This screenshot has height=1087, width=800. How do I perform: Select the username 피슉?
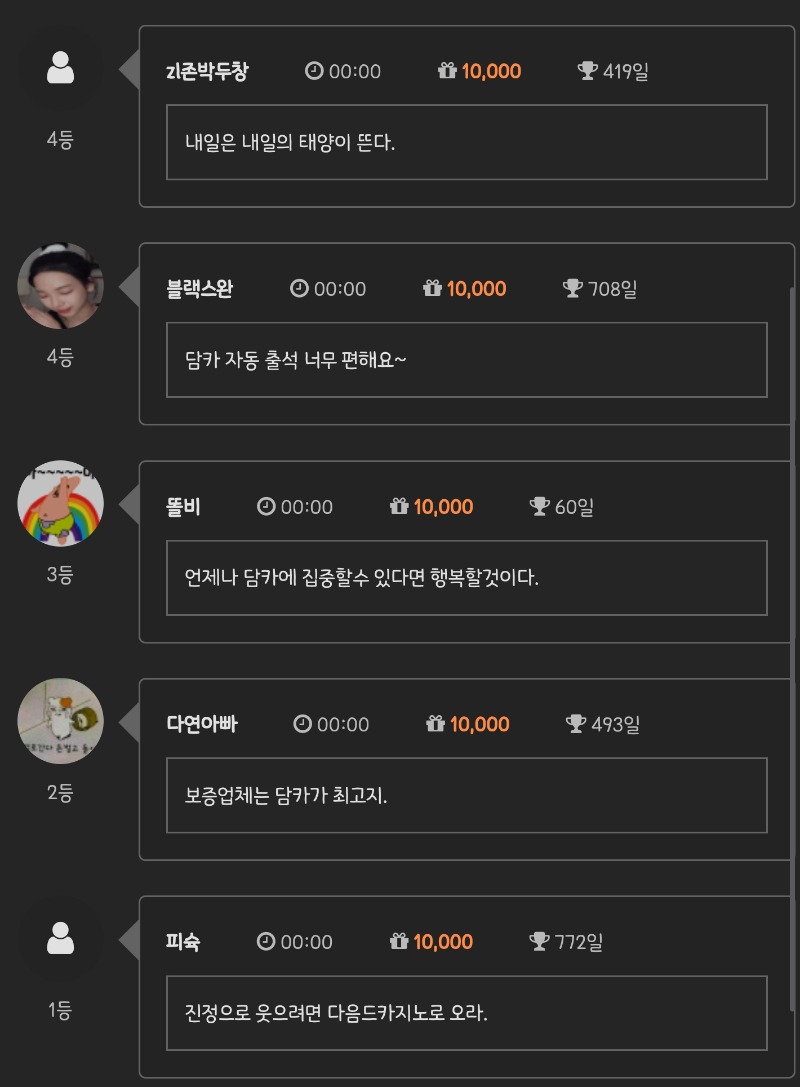pyautogui.click(x=183, y=942)
